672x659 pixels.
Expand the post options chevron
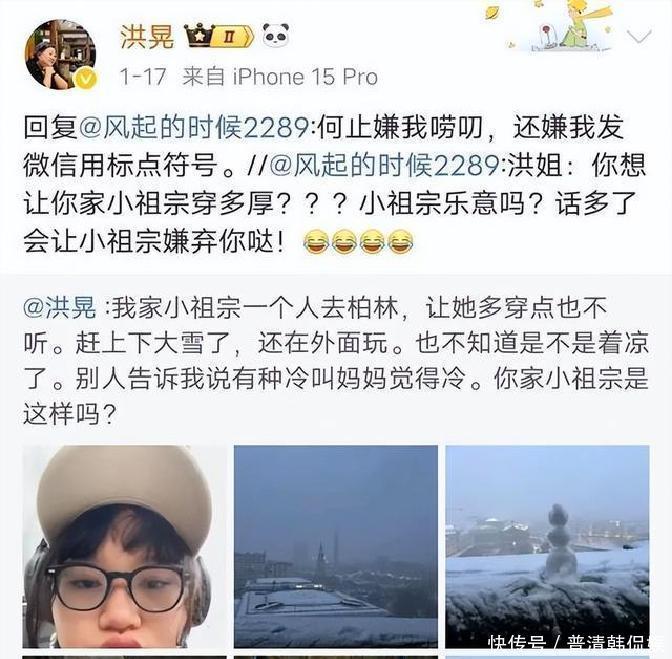[x=638, y=39]
